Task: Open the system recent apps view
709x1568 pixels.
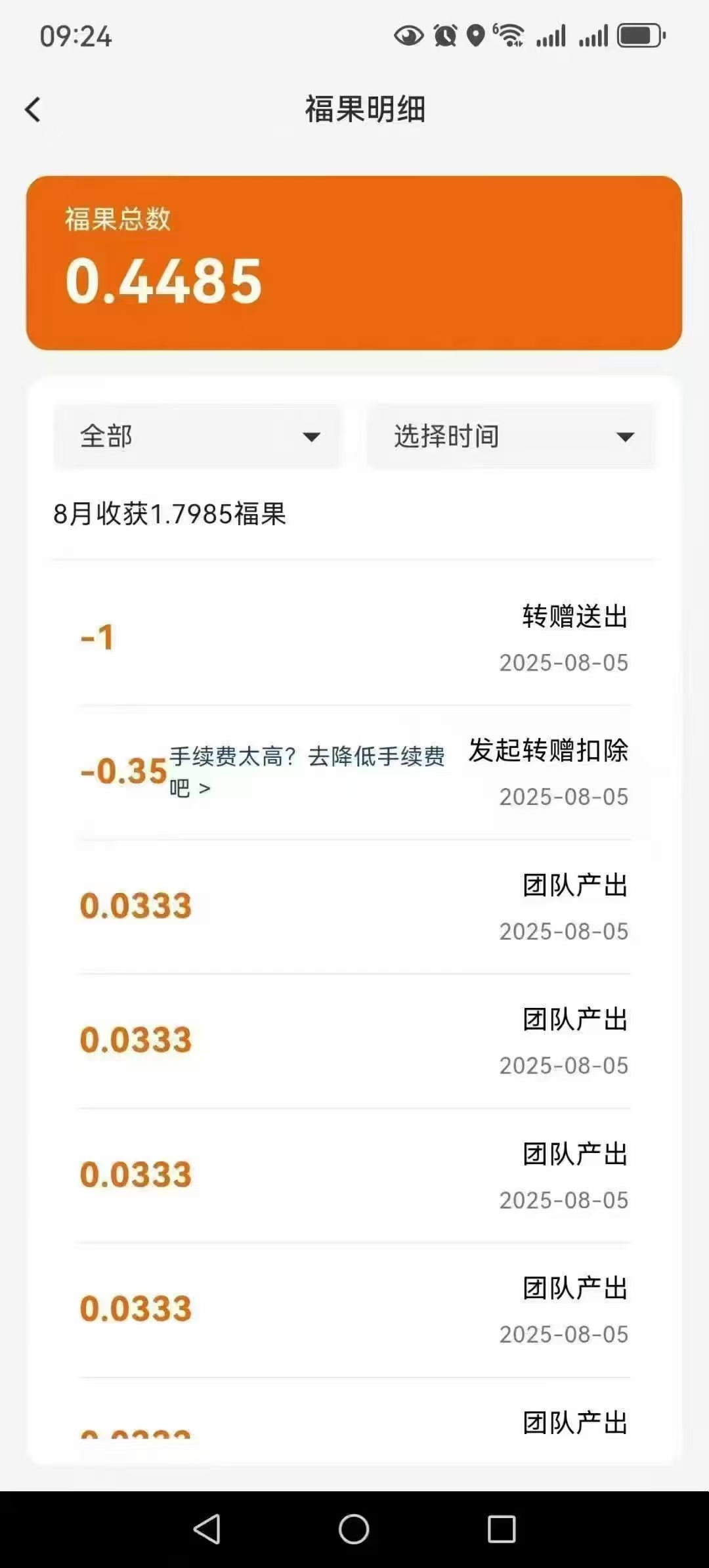Action: point(502,1529)
